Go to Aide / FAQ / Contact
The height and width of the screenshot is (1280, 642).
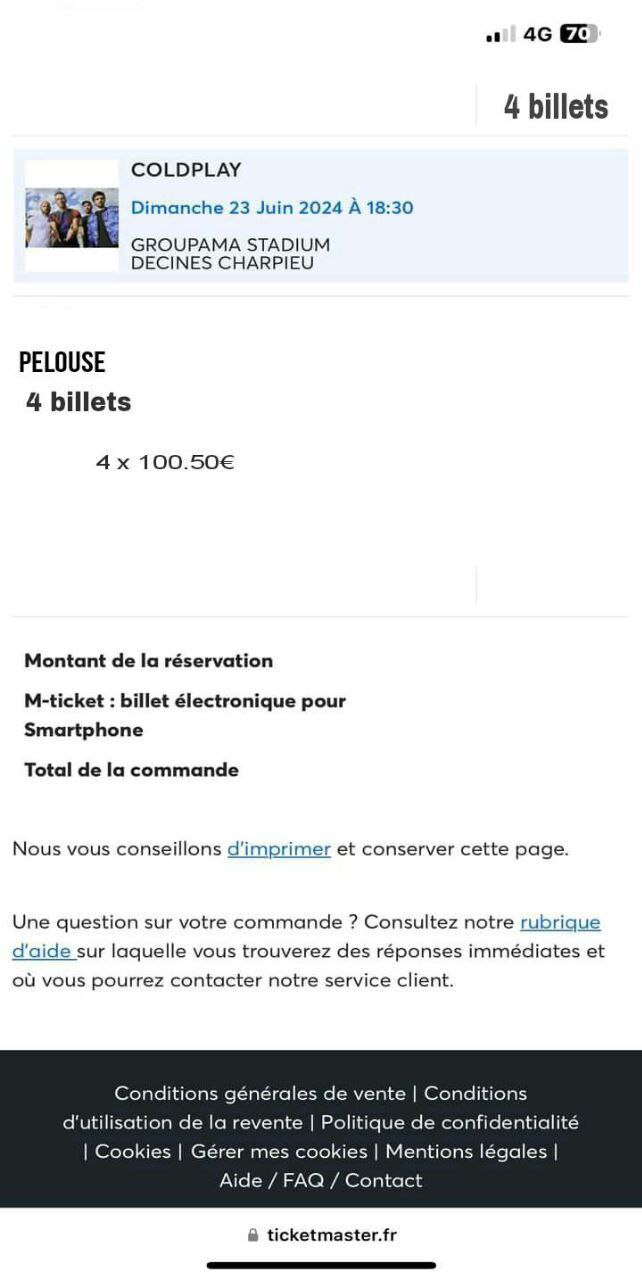point(321,1180)
